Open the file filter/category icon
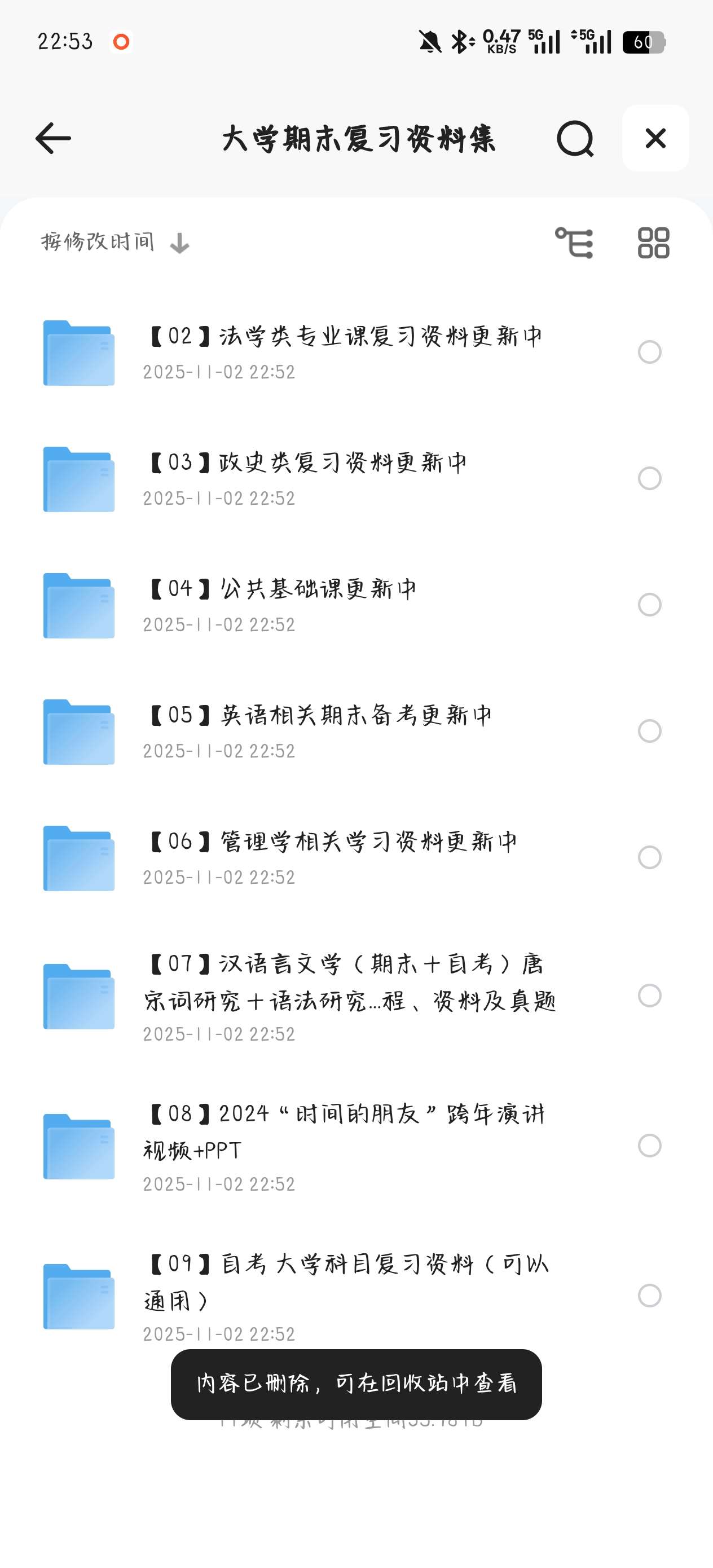This screenshot has width=713, height=1568. coord(573,241)
